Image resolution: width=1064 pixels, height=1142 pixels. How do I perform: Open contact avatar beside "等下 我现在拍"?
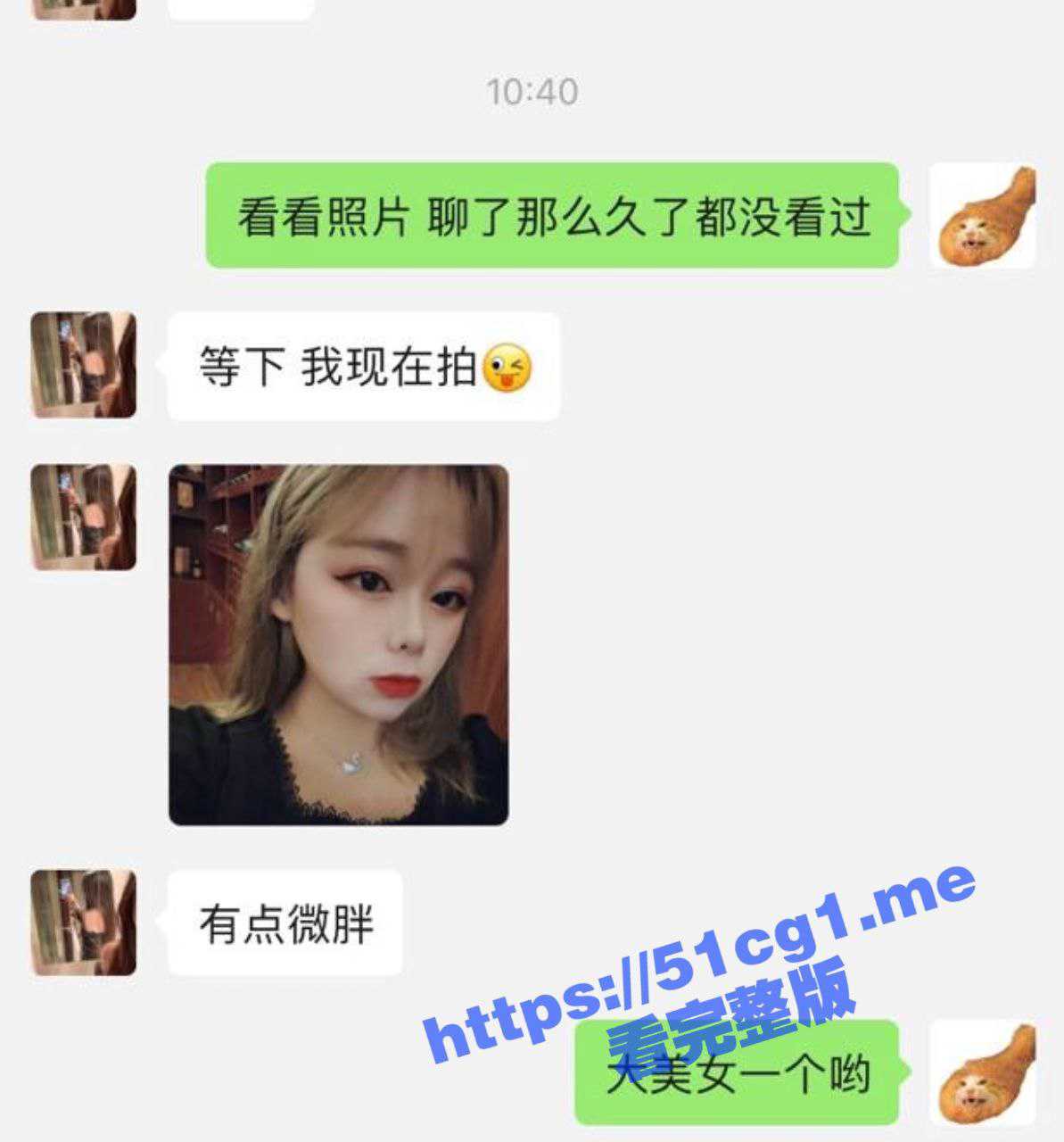84,365
